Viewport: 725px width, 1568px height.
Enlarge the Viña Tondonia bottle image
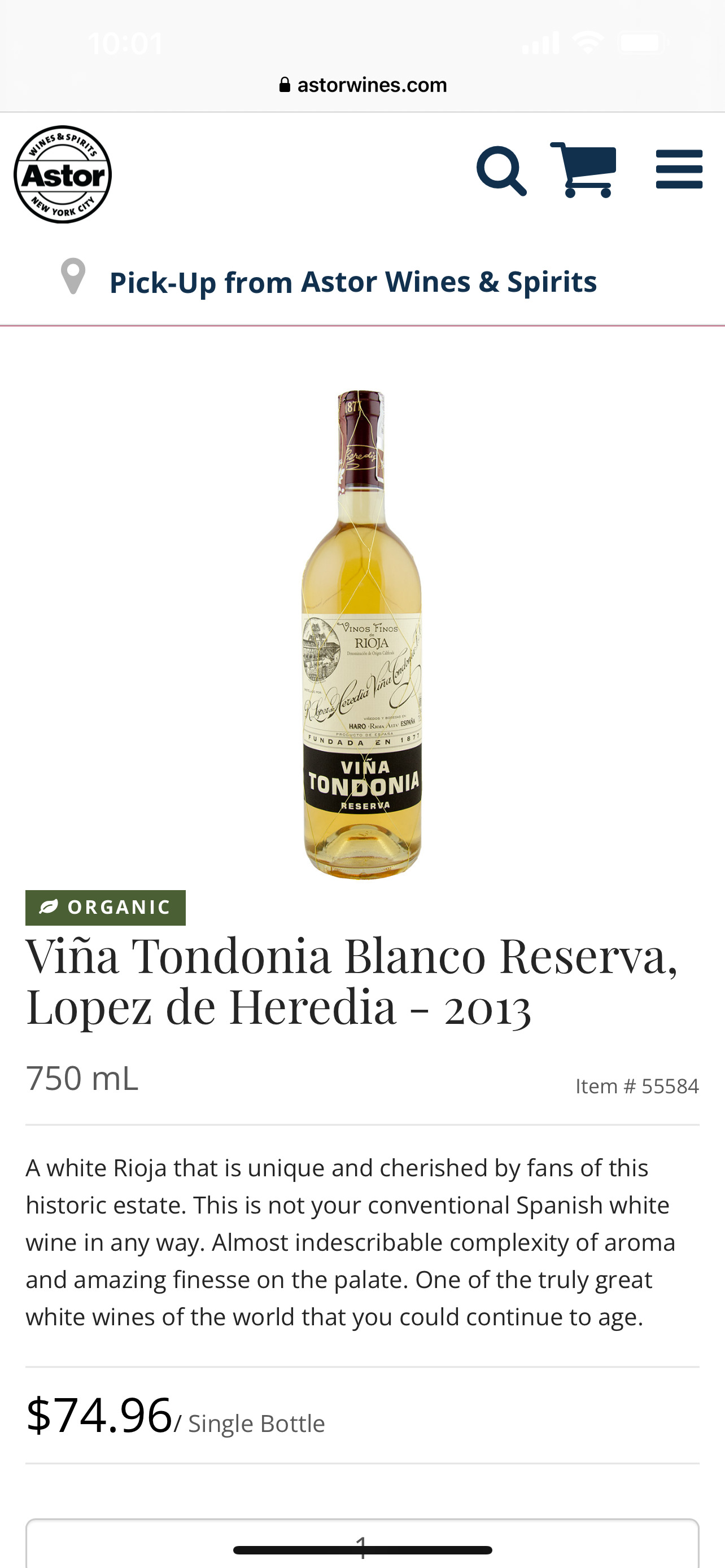click(362, 634)
